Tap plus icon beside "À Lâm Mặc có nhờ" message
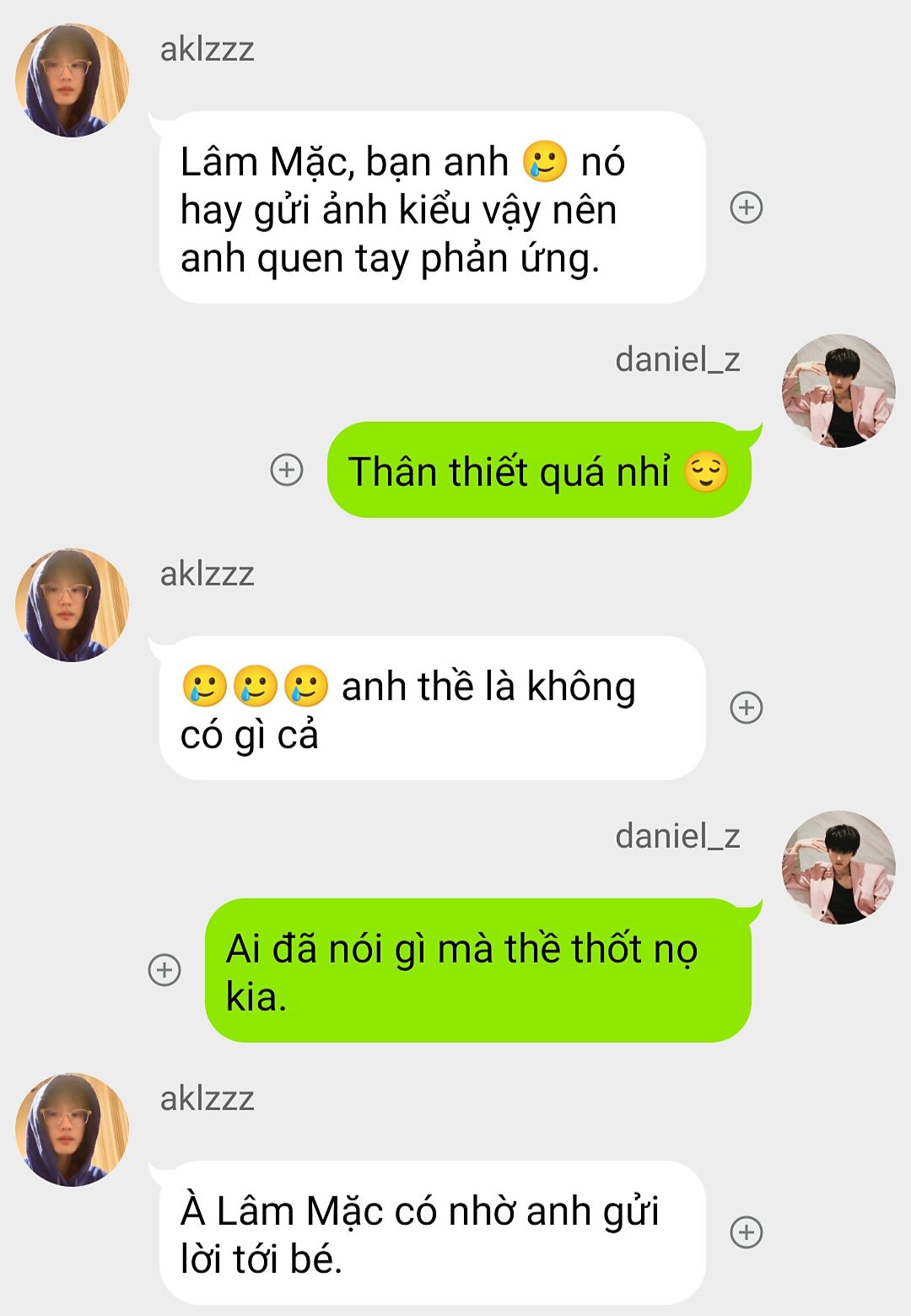 click(x=746, y=1232)
